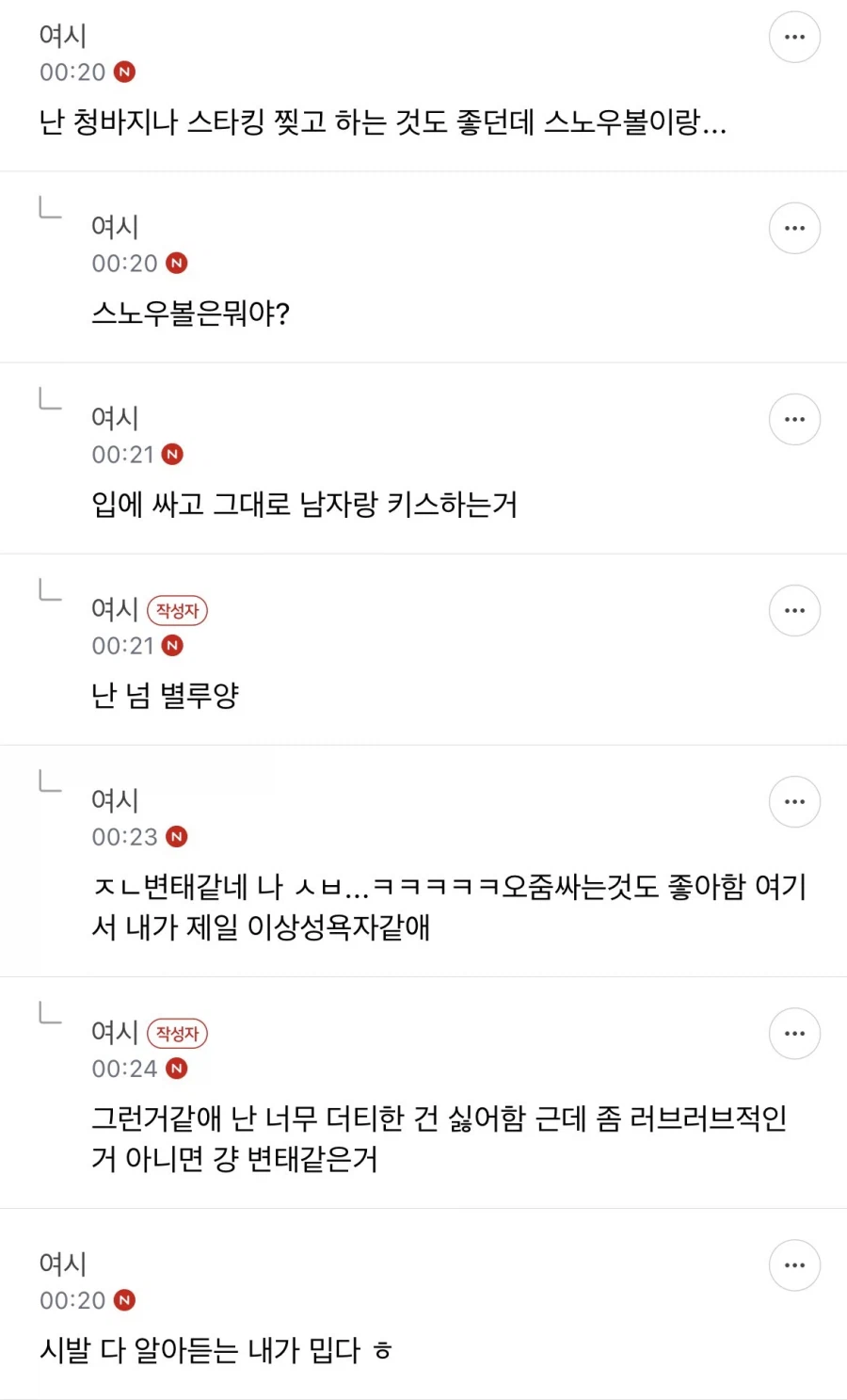Screen dimensions: 847x1400
Task: Click the ellipsis icon on the 스노우볼은뭐야? reply
Action: point(793,228)
